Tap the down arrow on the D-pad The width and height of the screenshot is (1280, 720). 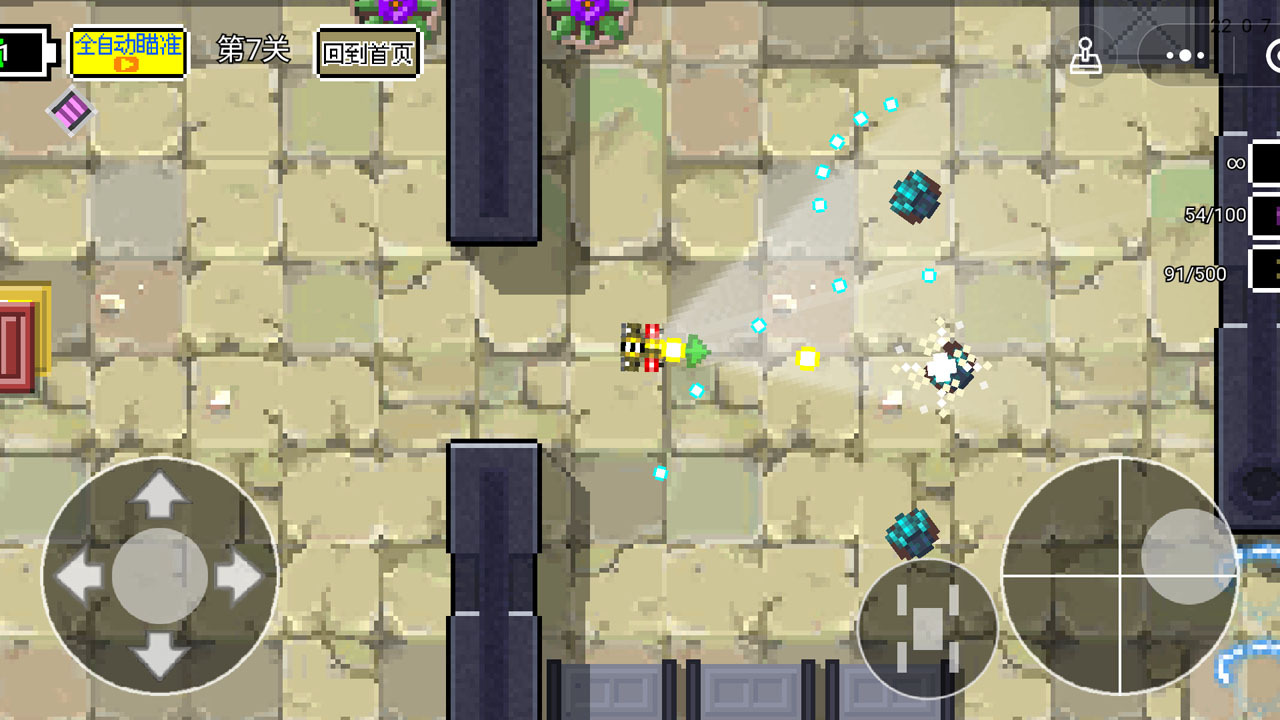pos(160,655)
